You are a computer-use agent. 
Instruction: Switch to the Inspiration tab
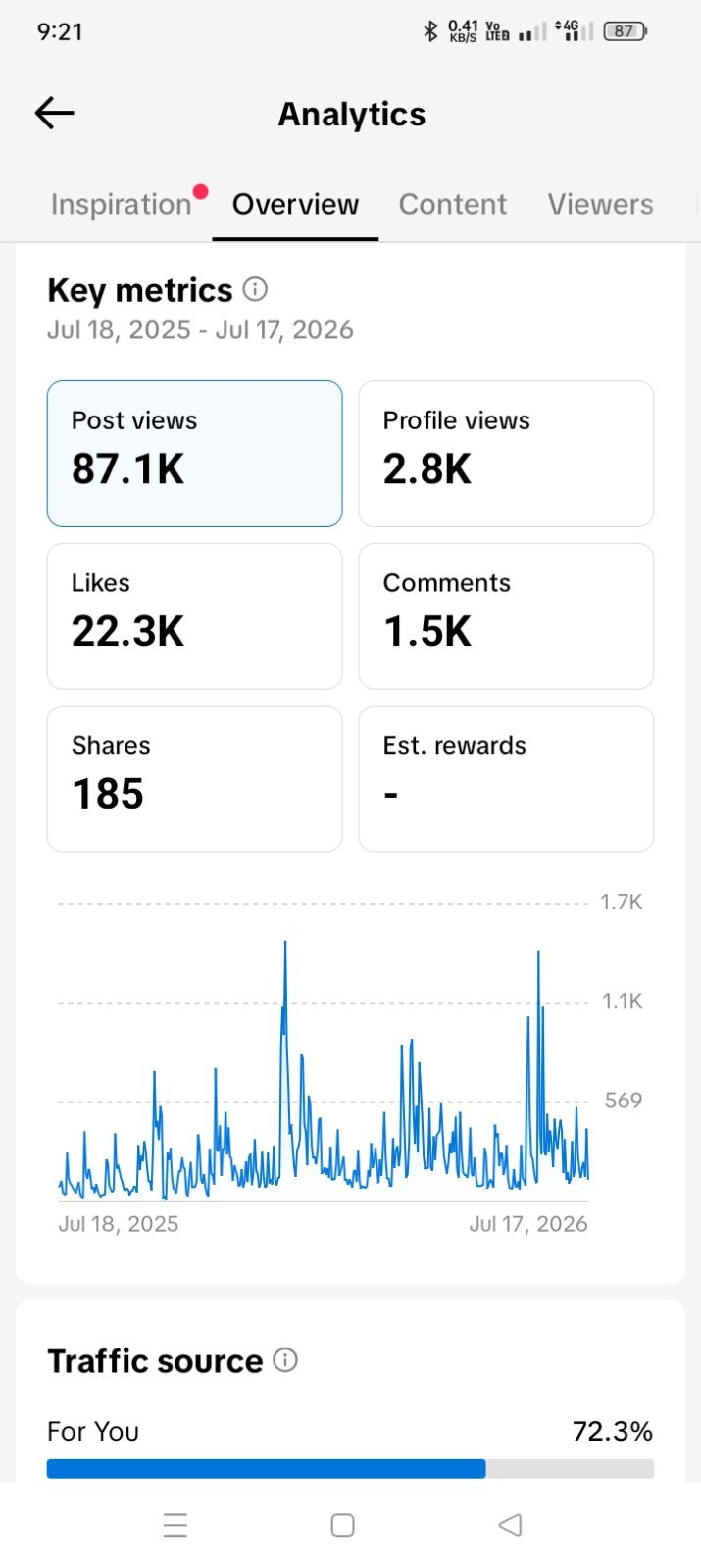pyautogui.click(x=122, y=204)
